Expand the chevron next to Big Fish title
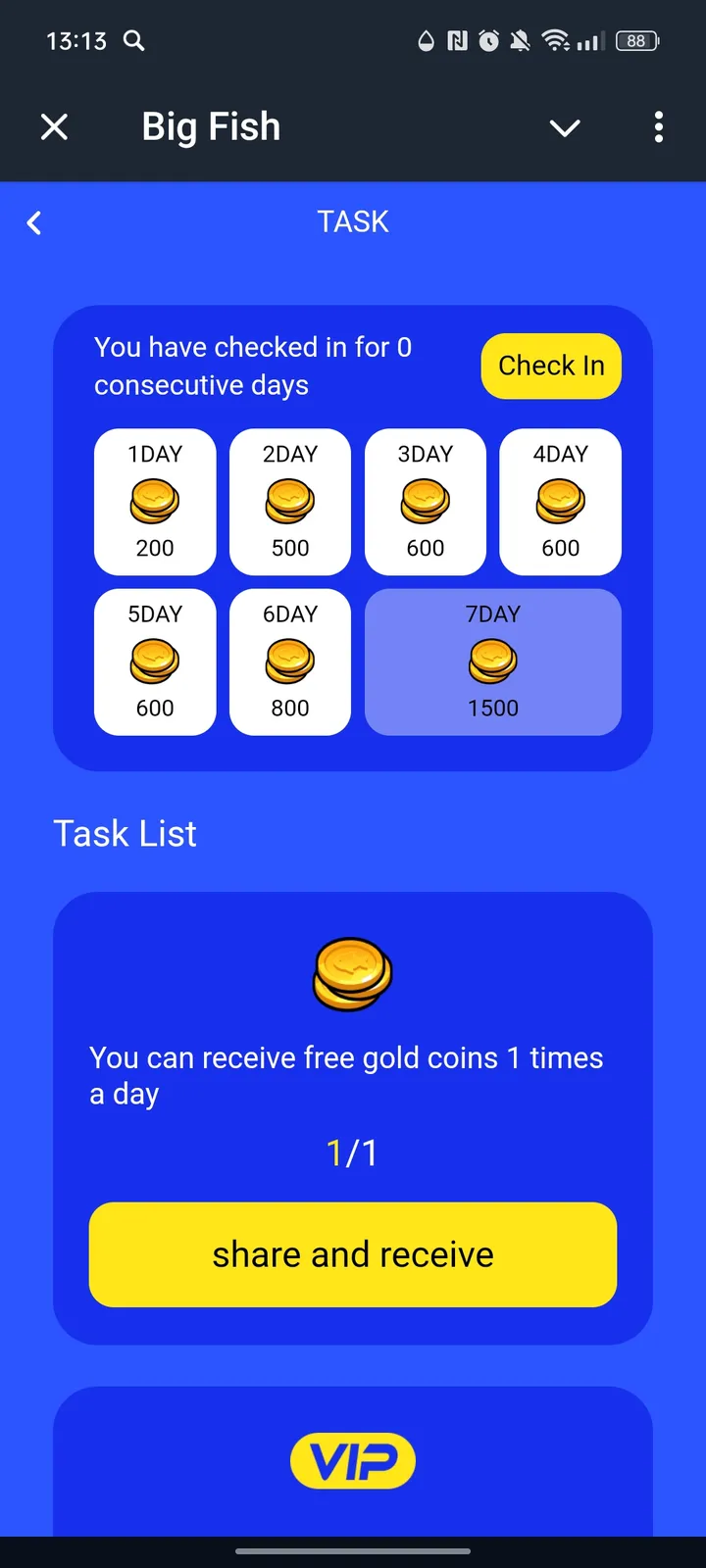 point(565,127)
